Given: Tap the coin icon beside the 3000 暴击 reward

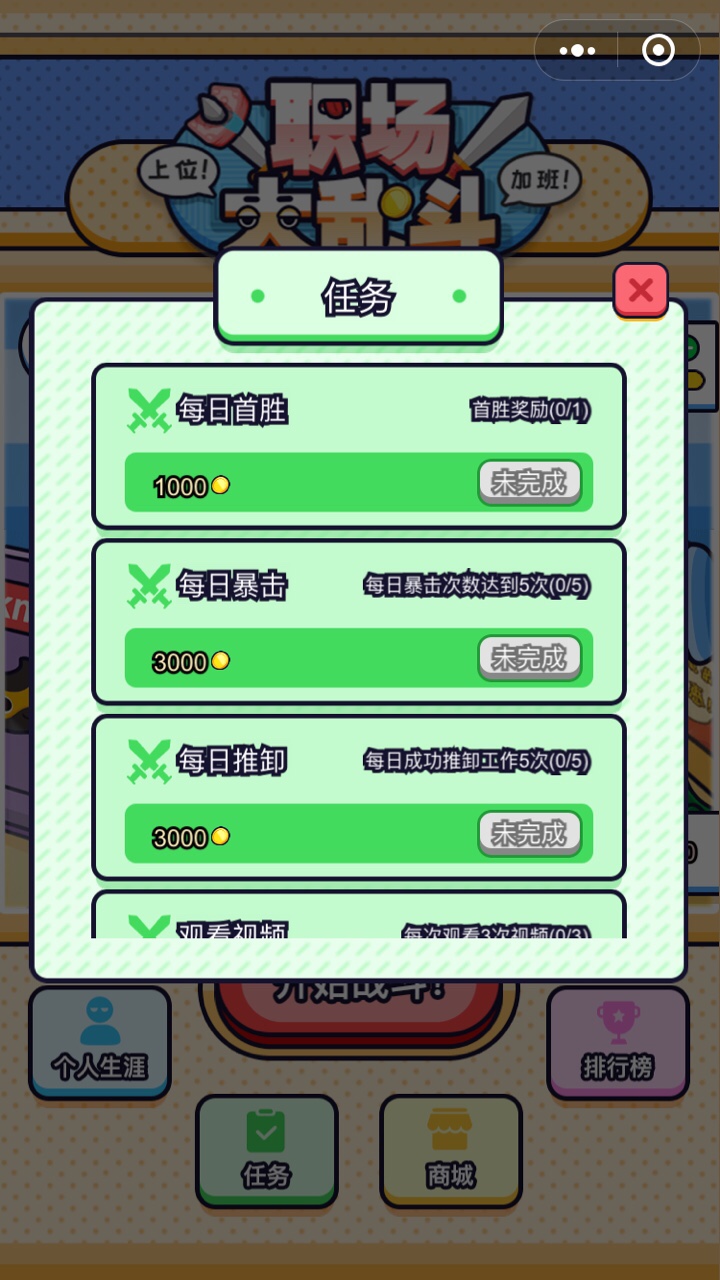Looking at the screenshot, I should [x=218, y=661].
